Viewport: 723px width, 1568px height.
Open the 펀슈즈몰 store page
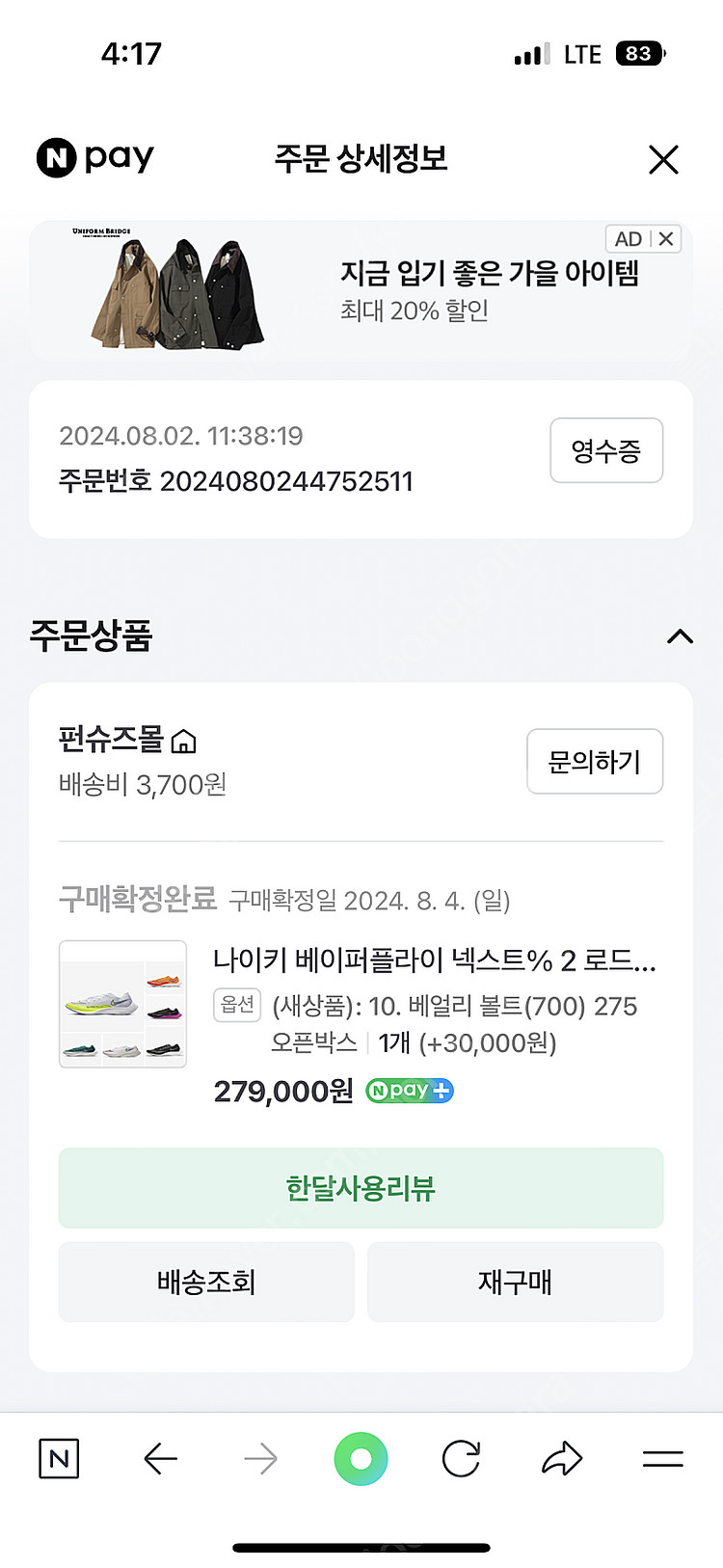pyautogui.click(x=126, y=740)
